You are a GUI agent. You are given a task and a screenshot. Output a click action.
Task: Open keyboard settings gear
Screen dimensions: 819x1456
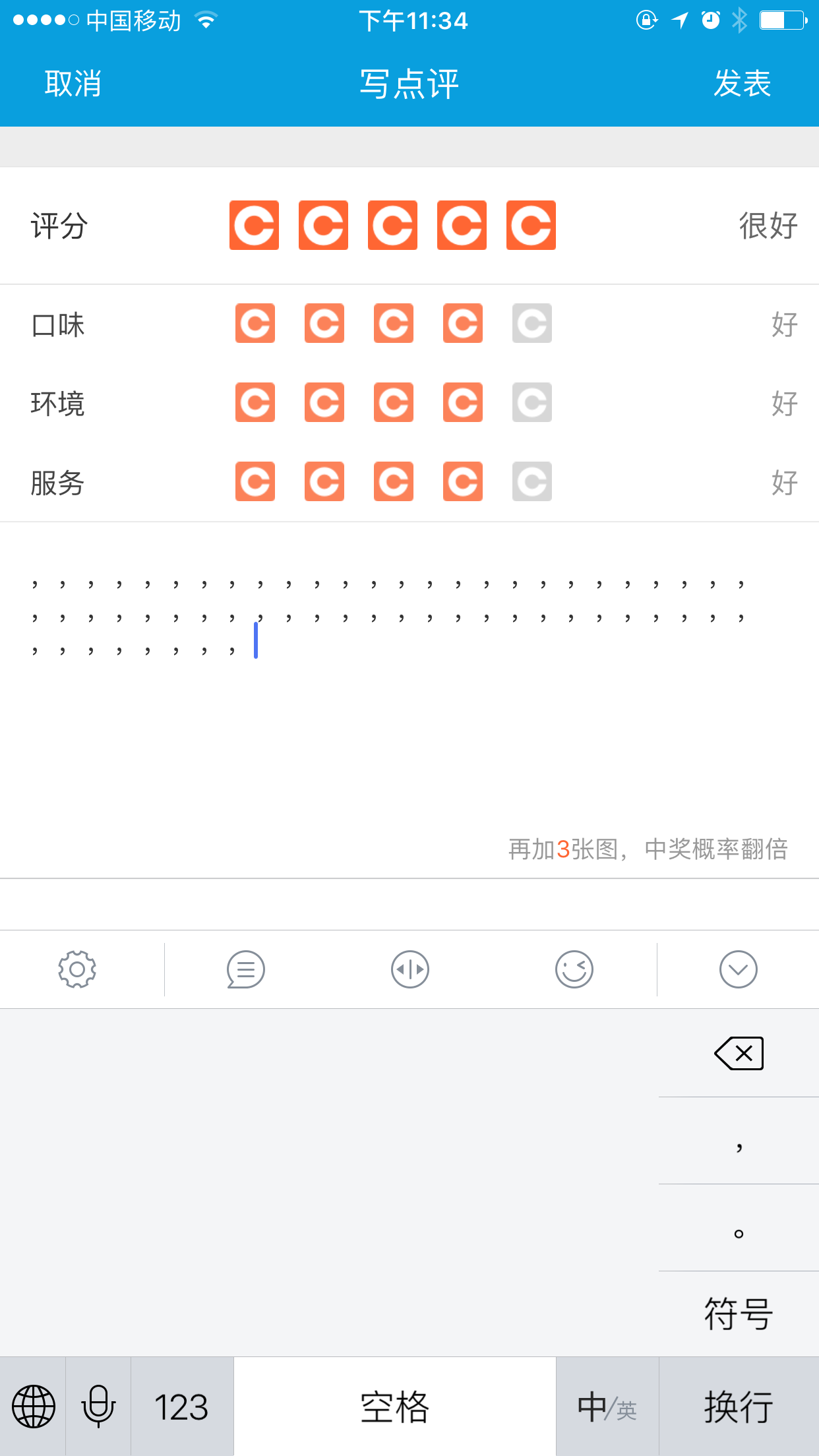(x=77, y=969)
